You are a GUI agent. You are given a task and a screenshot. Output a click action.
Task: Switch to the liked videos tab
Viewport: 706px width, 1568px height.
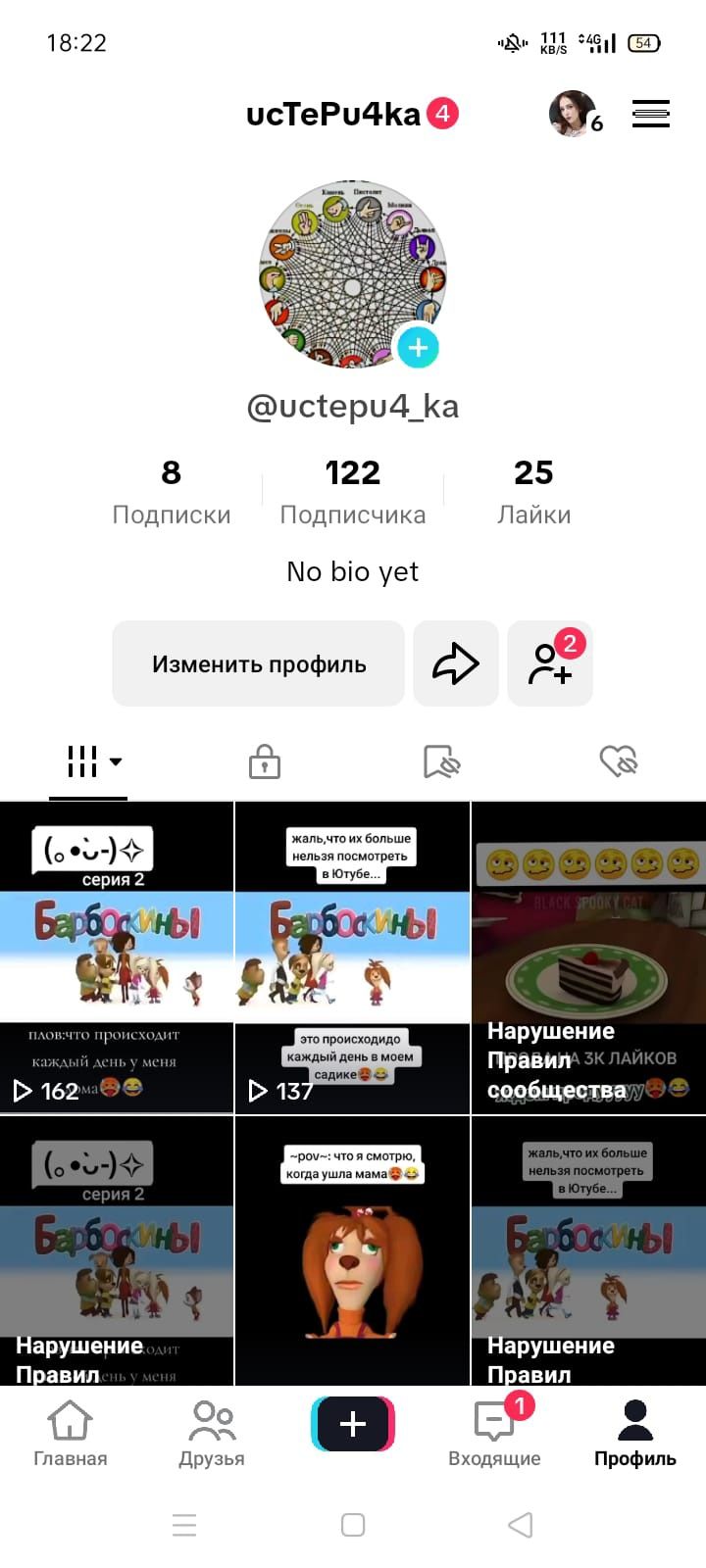(x=619, y=761)
